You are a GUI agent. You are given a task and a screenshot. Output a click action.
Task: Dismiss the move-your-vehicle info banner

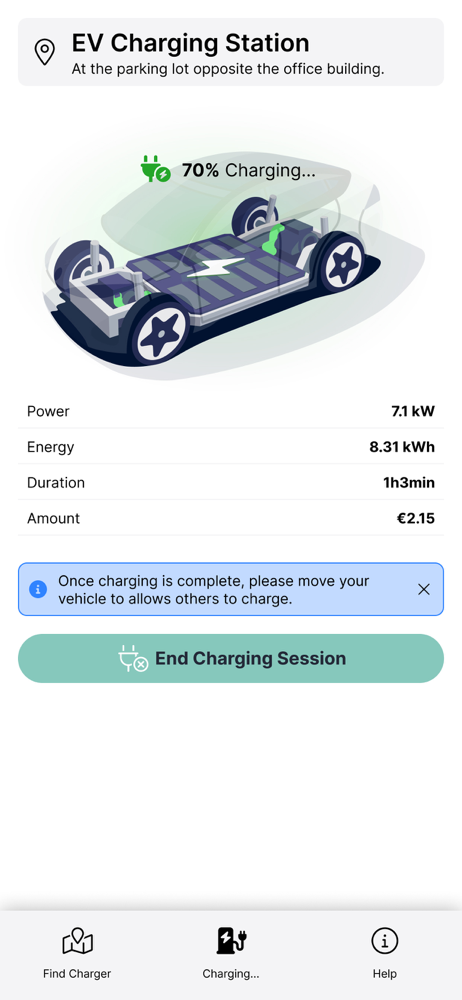pos(424,589)
